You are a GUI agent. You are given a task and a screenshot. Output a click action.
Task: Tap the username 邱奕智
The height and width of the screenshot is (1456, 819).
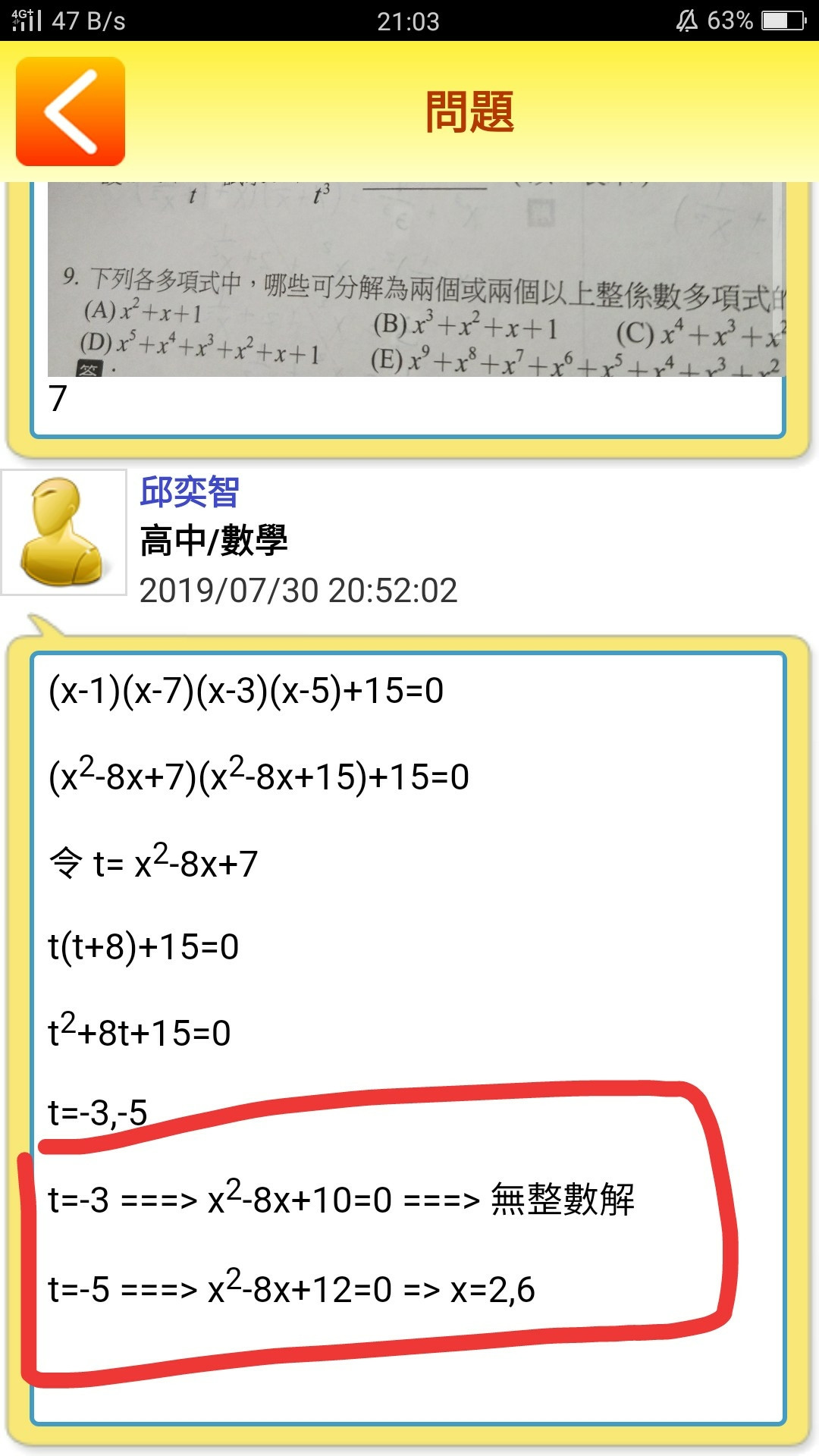pyautogui.click(x=190, y=491)
